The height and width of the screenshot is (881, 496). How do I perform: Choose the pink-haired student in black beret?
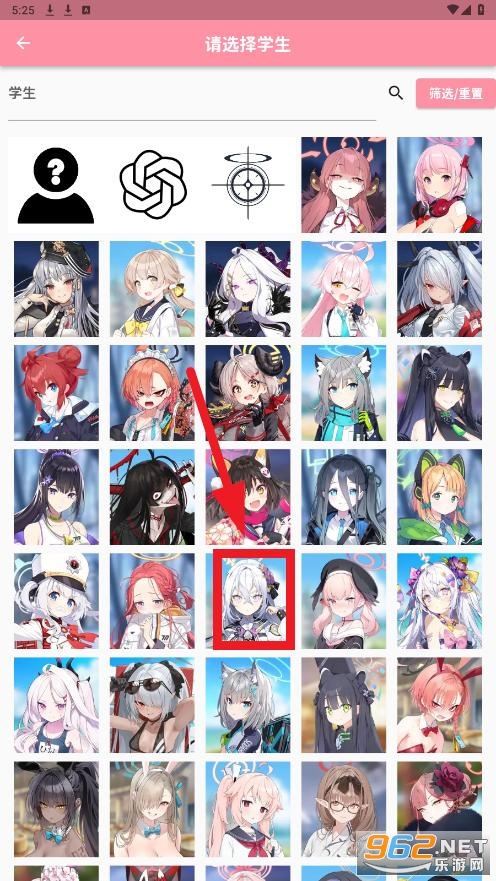click(x=344, y=601)
